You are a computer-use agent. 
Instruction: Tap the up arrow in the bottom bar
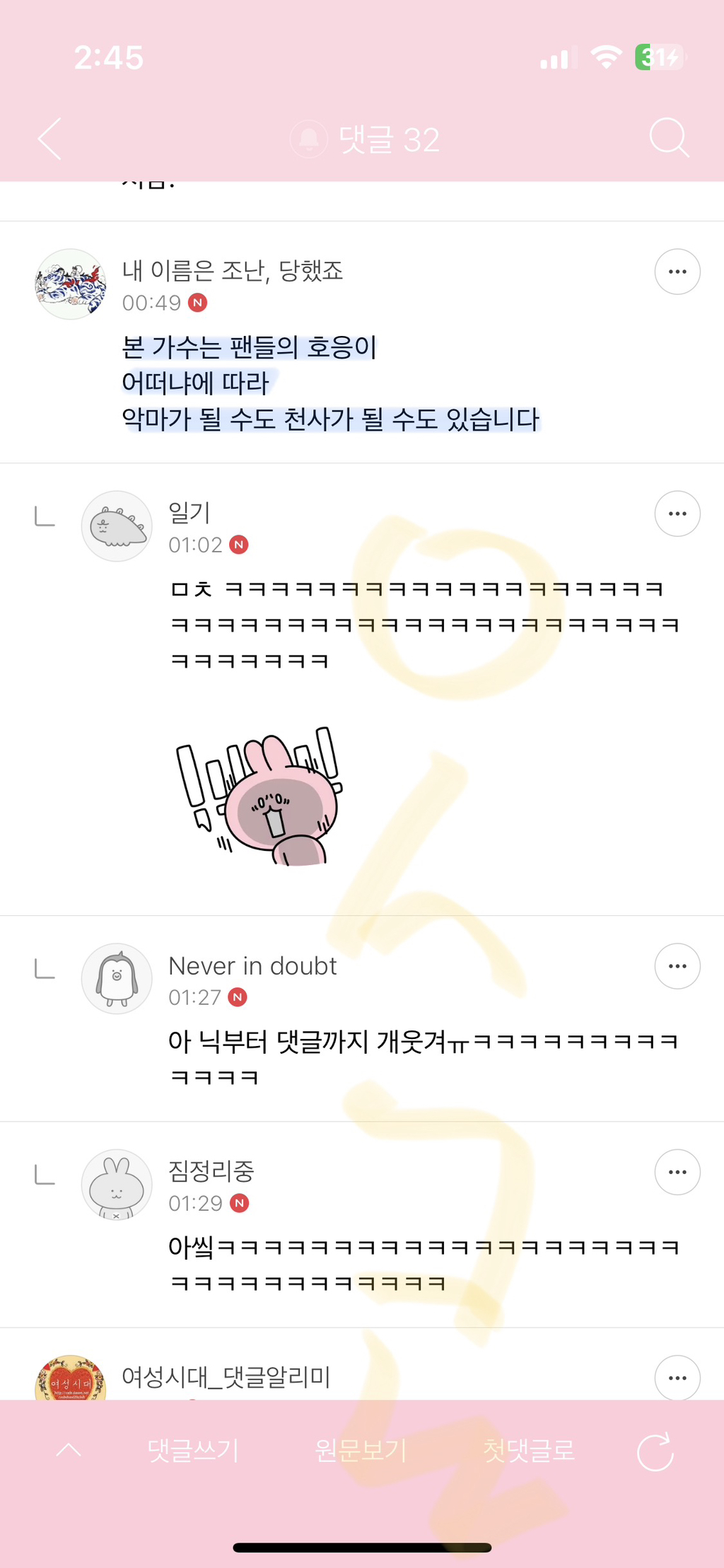69,1451
